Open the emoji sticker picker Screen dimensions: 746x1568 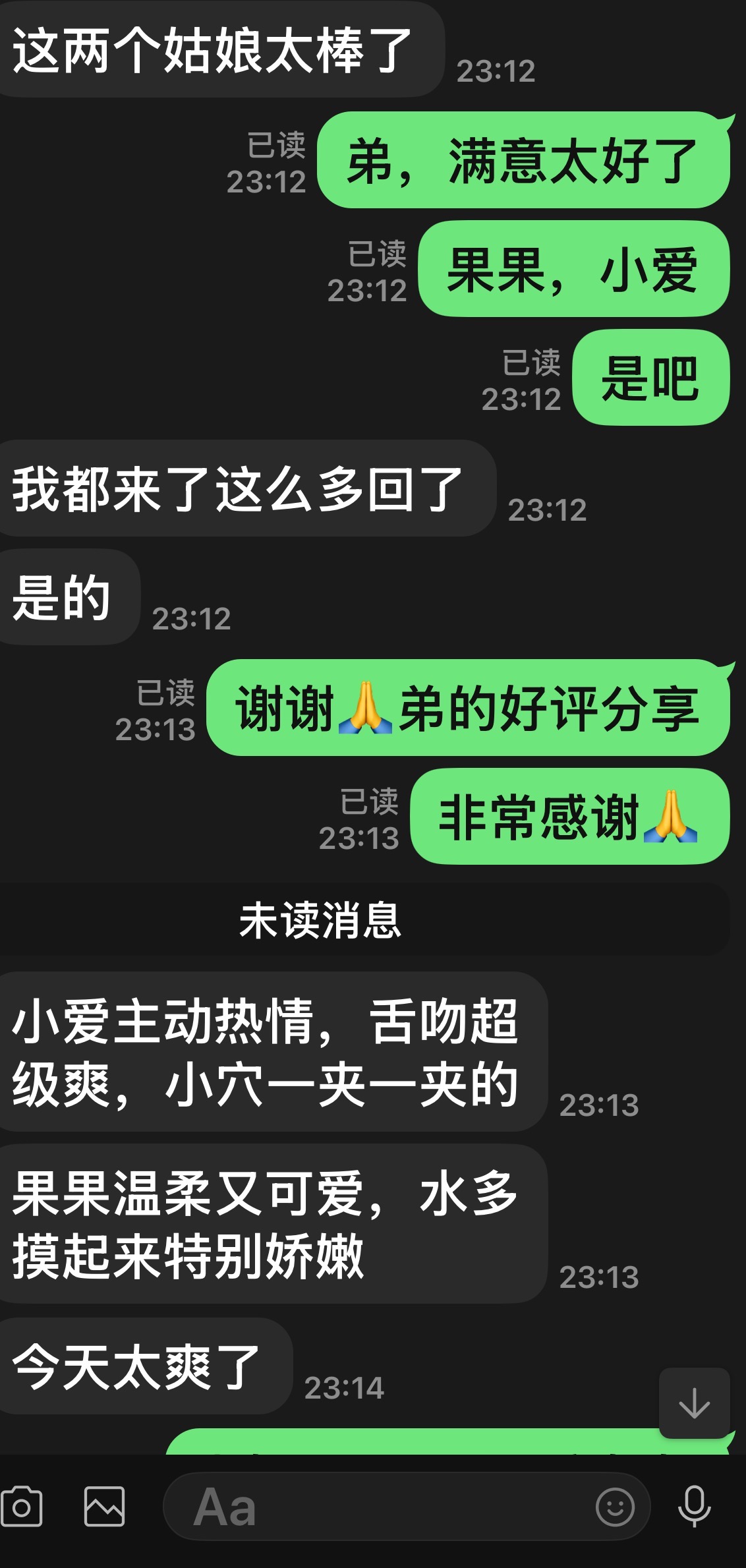(x=615, y=1507)
